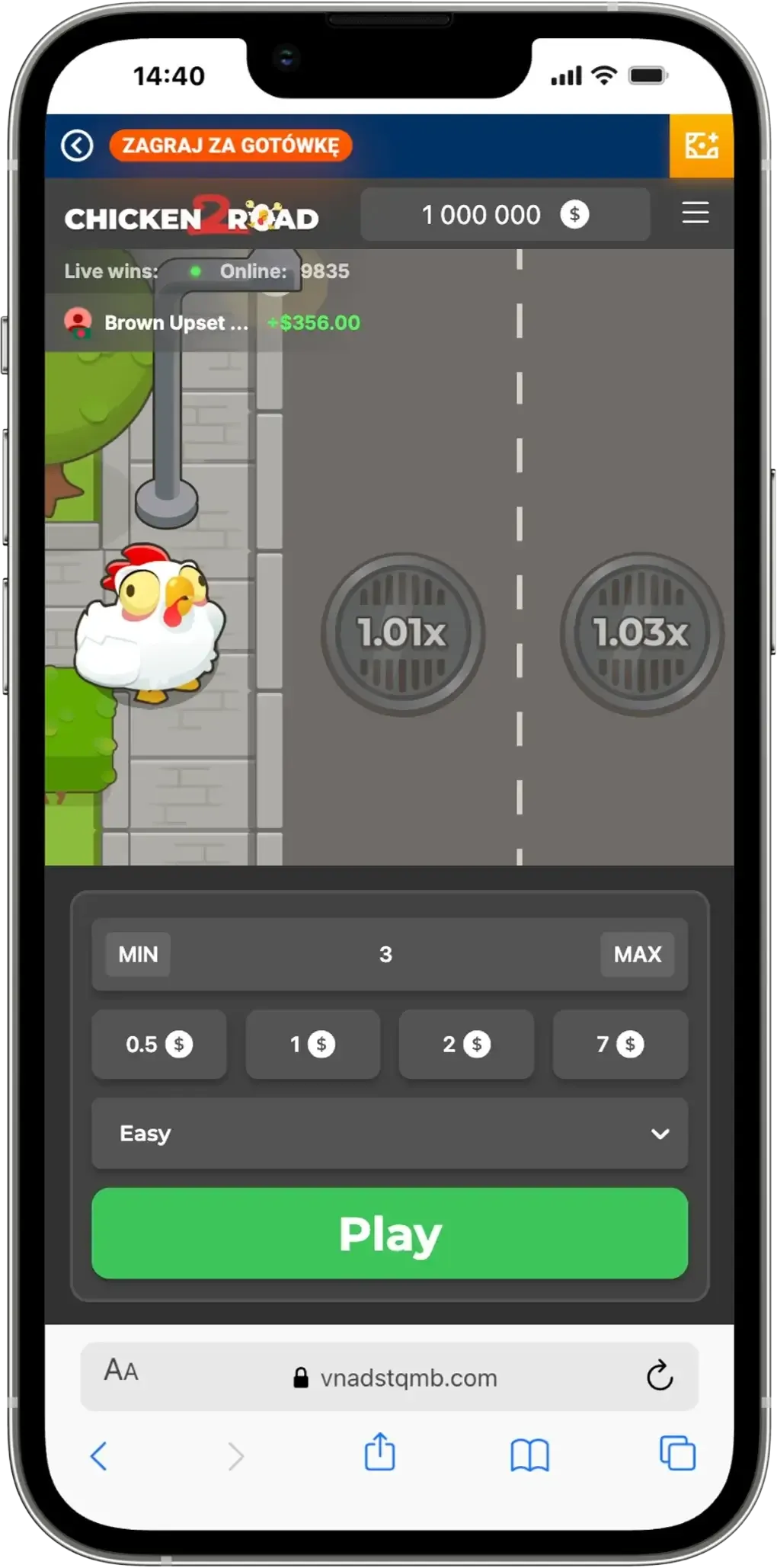Tap the 1.01x manhole multiplier
777x1568 pixels.
(402, 633)
